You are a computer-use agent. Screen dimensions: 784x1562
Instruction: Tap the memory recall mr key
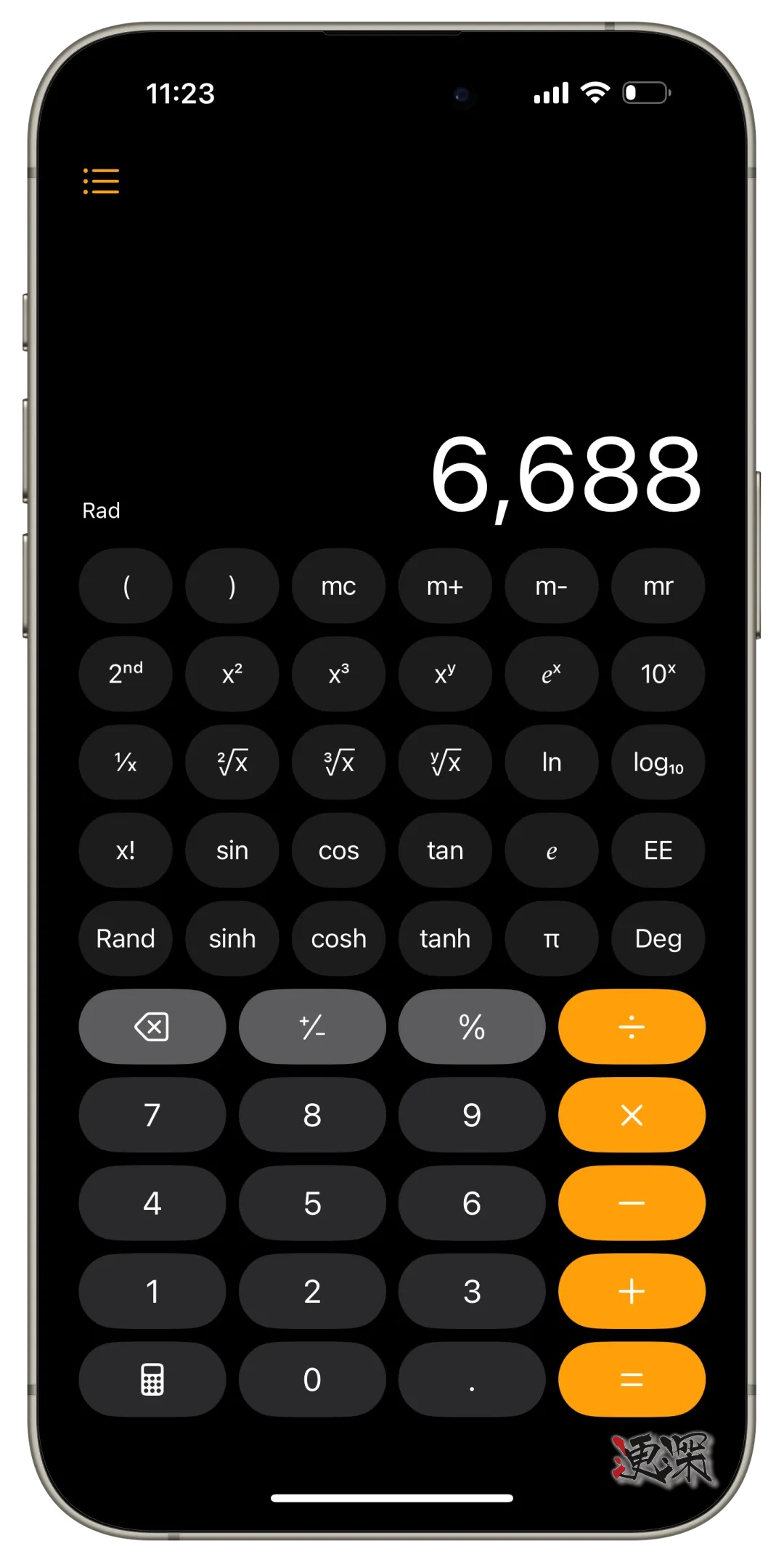point(658,586)
